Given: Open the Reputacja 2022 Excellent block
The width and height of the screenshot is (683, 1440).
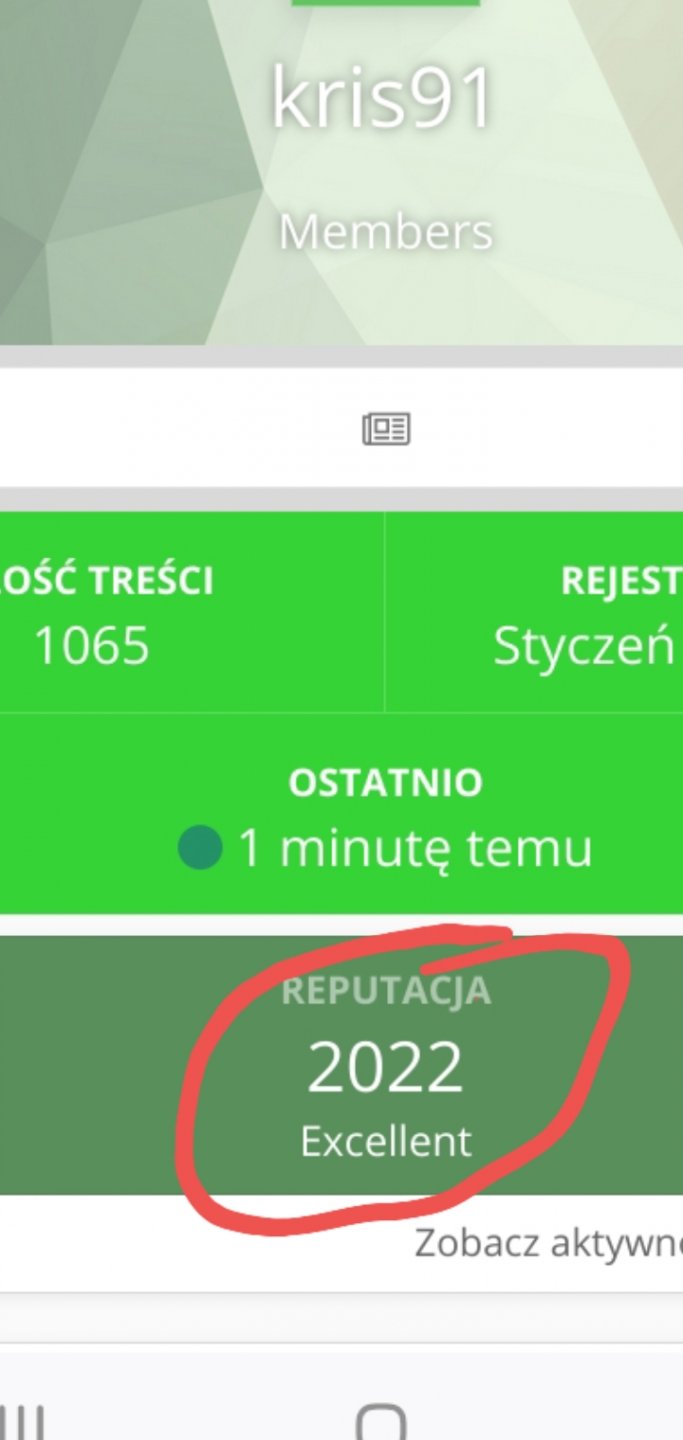Looking at the screenshot, I should [386, 1066].
